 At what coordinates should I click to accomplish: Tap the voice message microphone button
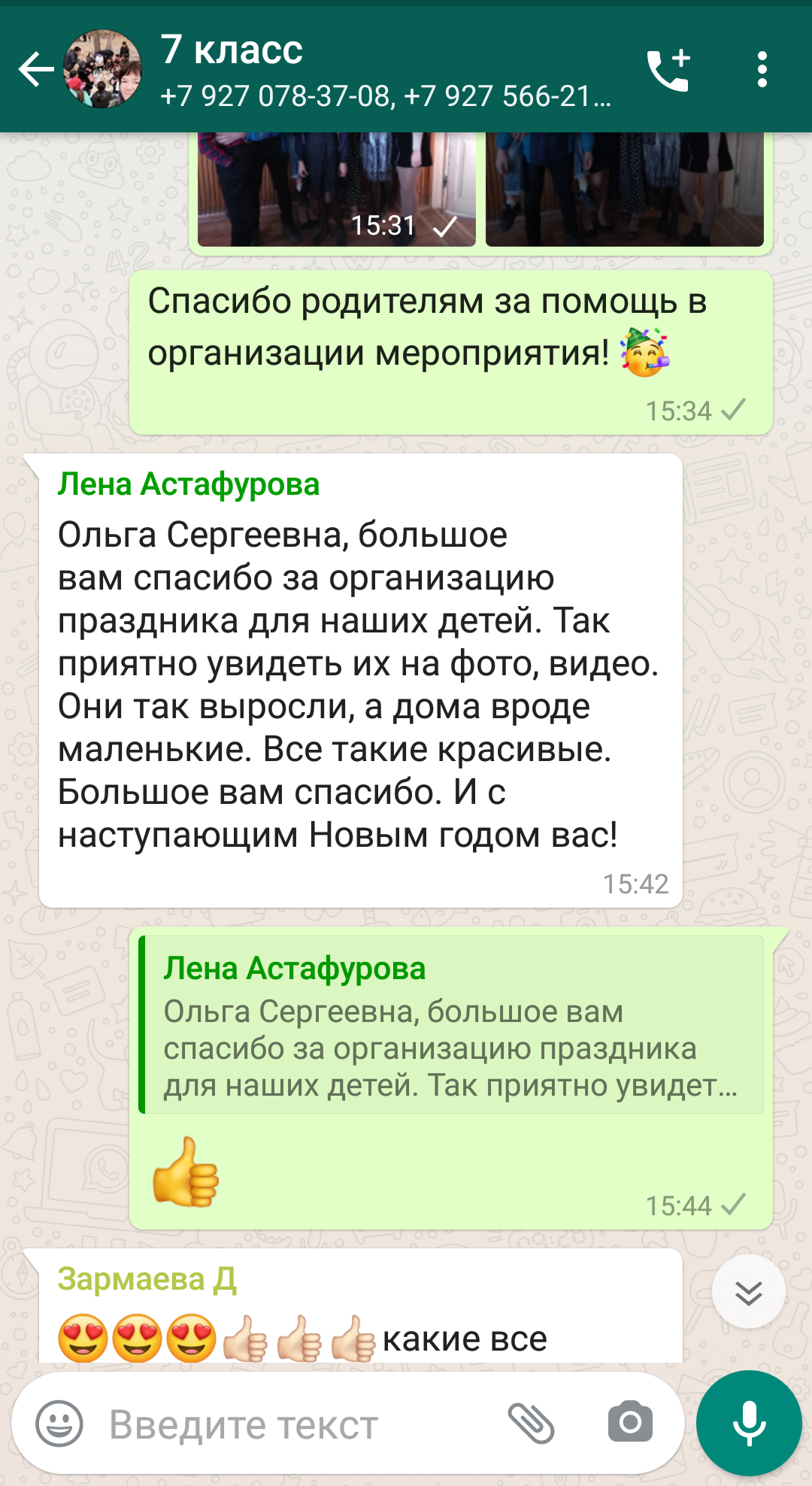click(x=749, y=1423)
